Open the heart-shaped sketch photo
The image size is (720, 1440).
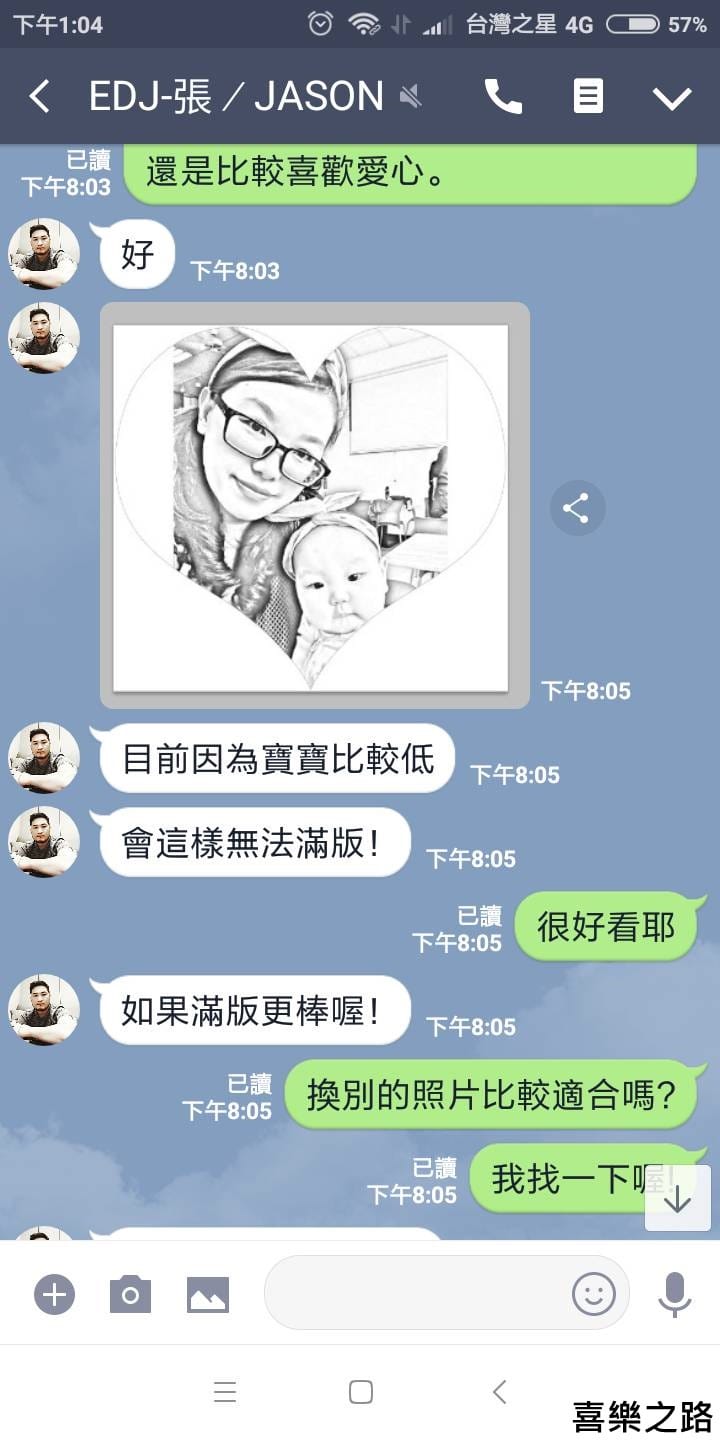(312, 506)
